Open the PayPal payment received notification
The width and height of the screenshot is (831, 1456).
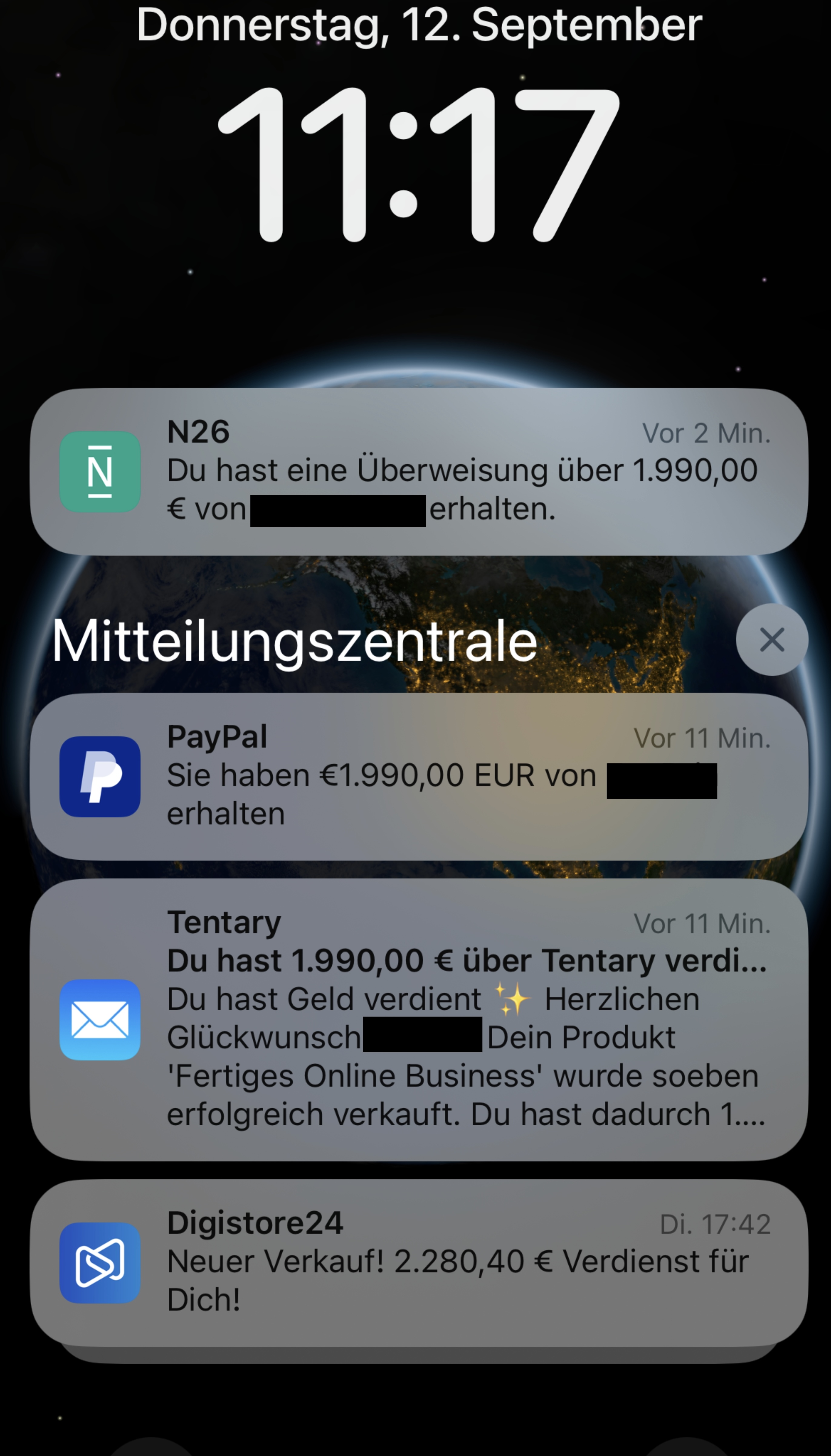(x=418, y=776)
